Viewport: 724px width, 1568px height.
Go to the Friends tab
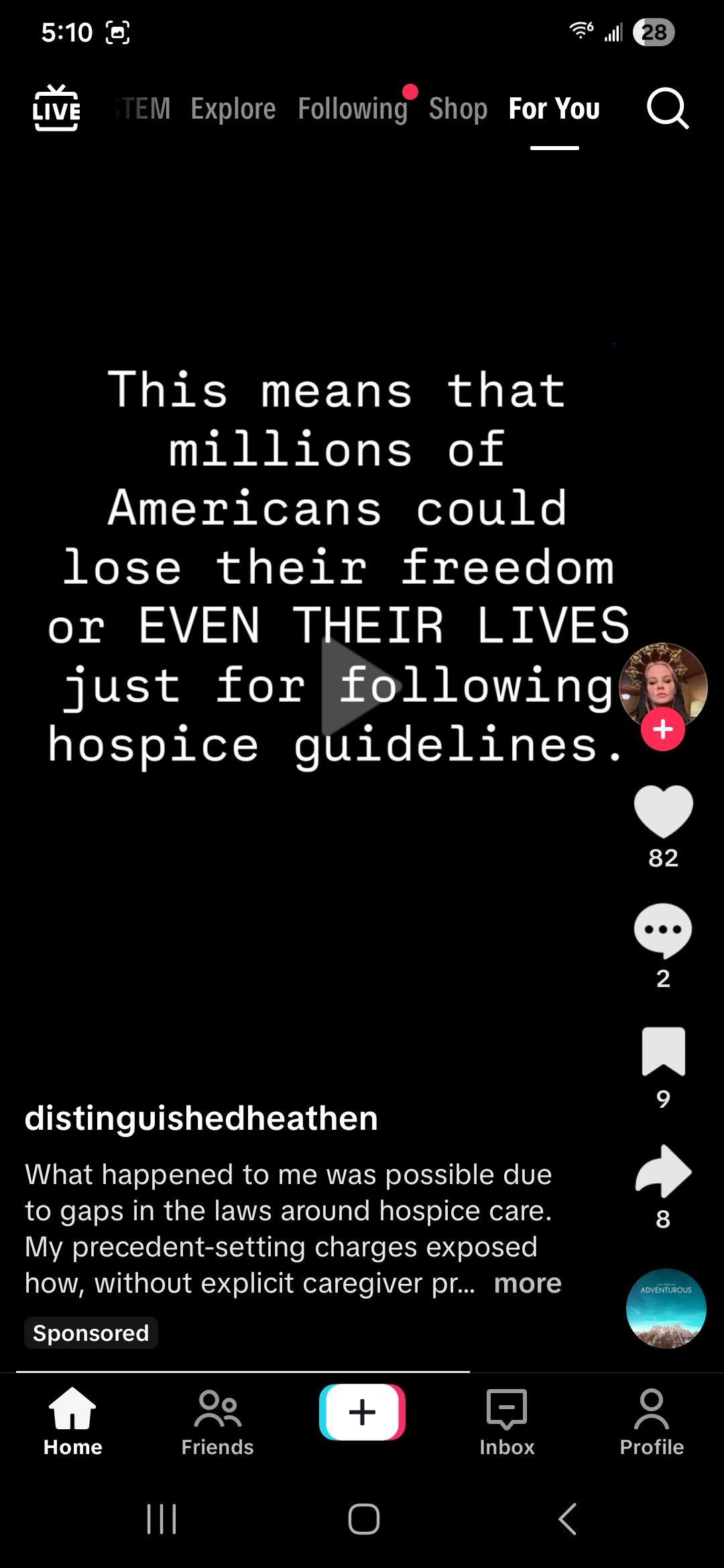pyautogui.click(x=217, y=1421)
